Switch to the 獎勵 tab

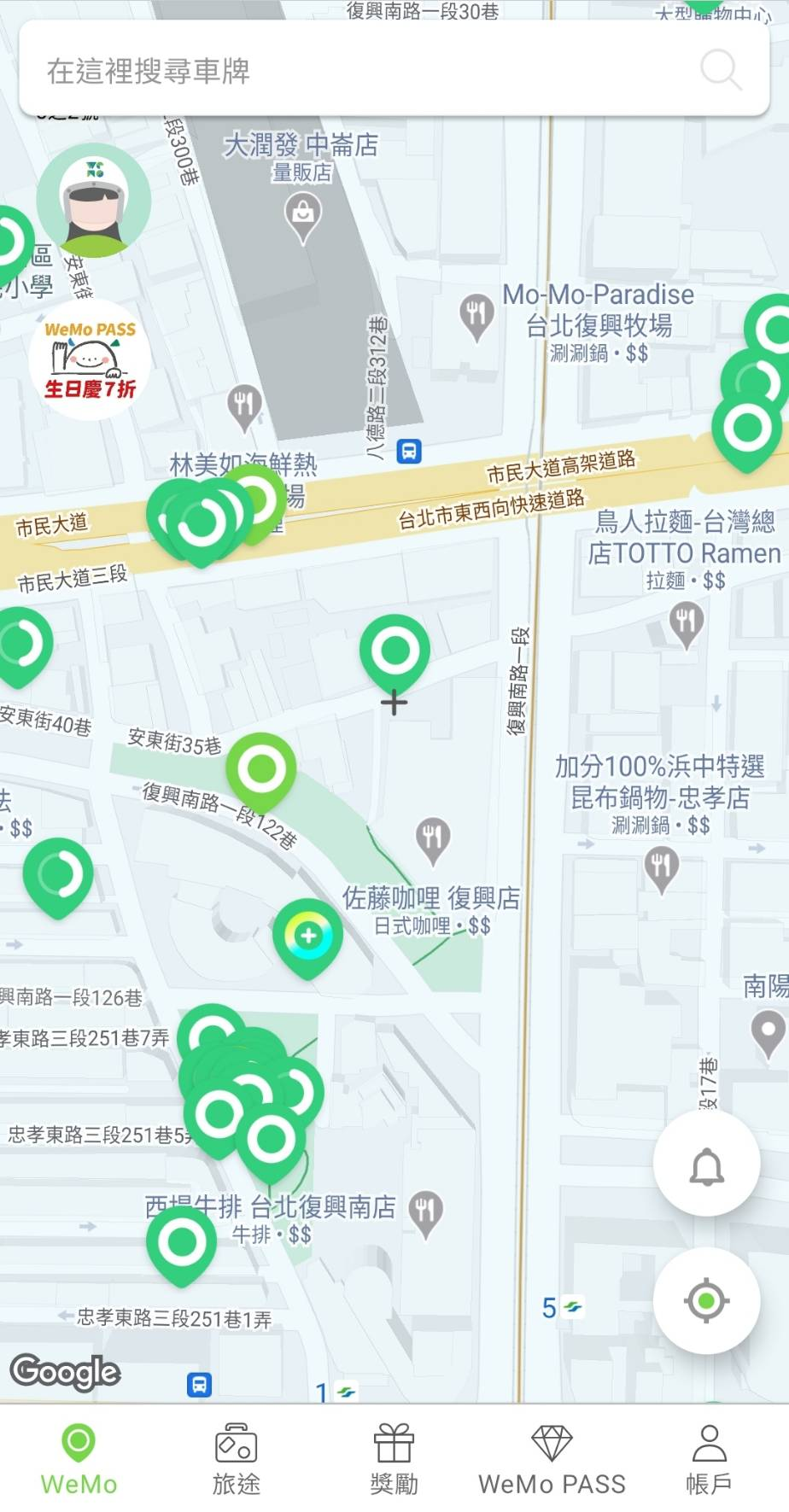[x=394, y=1458]
